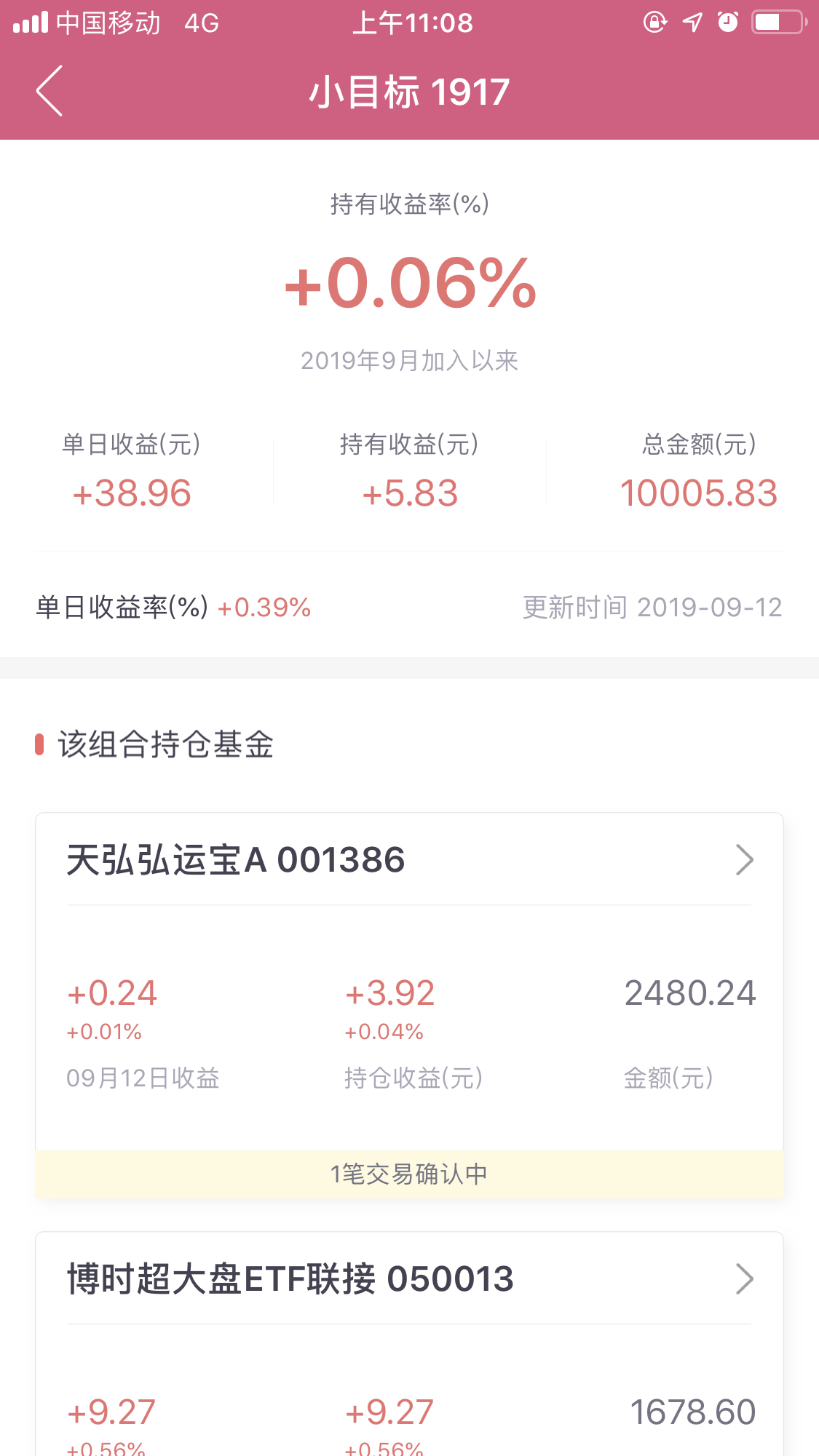This screenshot has width=819, height=1456.
Task: Open the 博时超大盘ETF联接 050013 fund card
Action: click(409, 1278)
